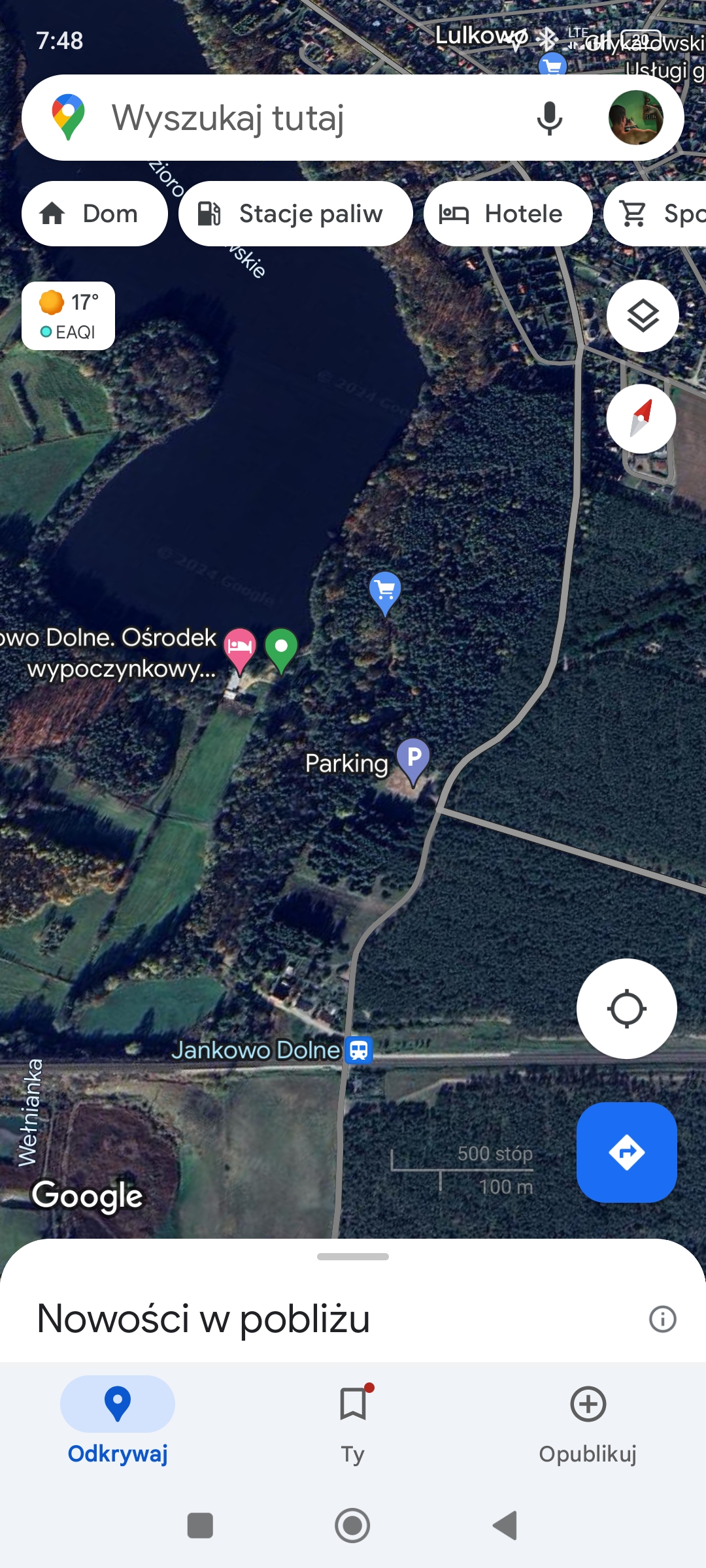View Jankowo Dolne train station

coord(358,1050)
